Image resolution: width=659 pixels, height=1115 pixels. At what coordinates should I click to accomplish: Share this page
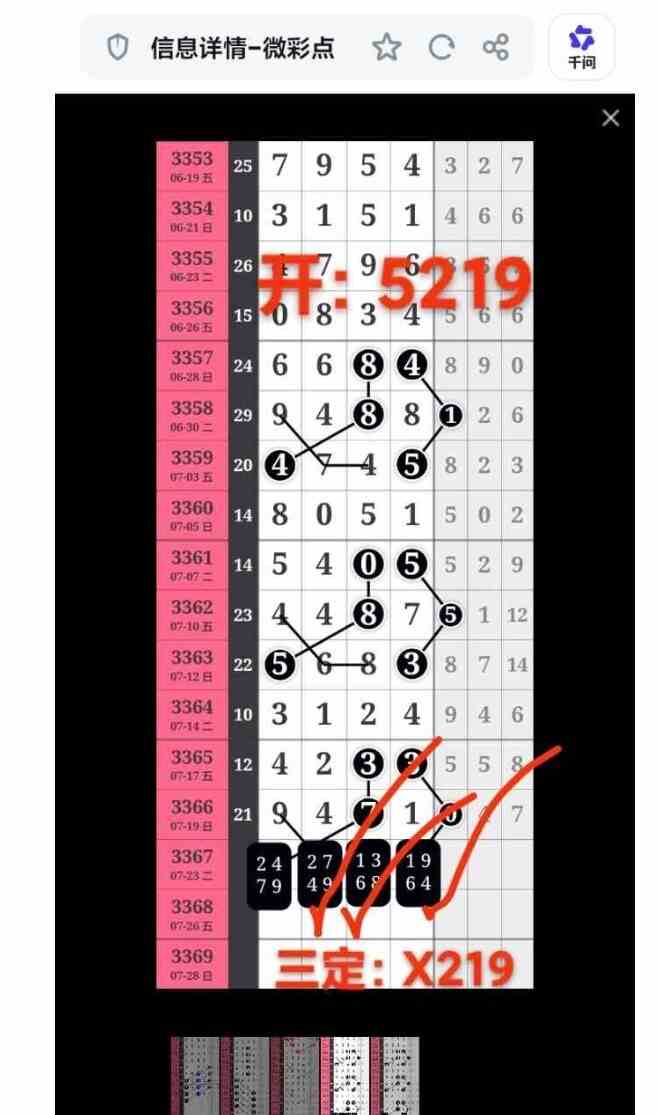[495, 48]
